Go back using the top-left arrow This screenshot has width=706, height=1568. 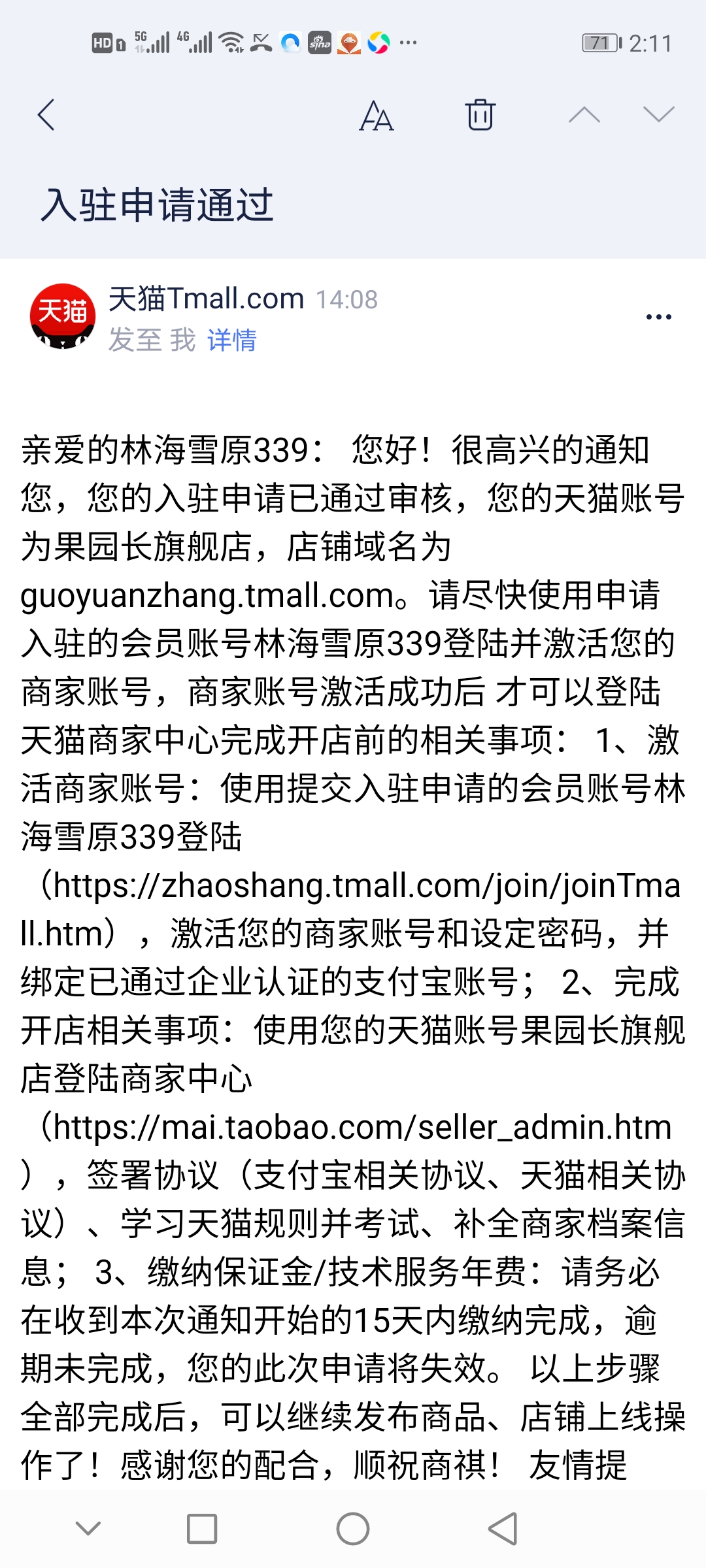tap(46, 115)
